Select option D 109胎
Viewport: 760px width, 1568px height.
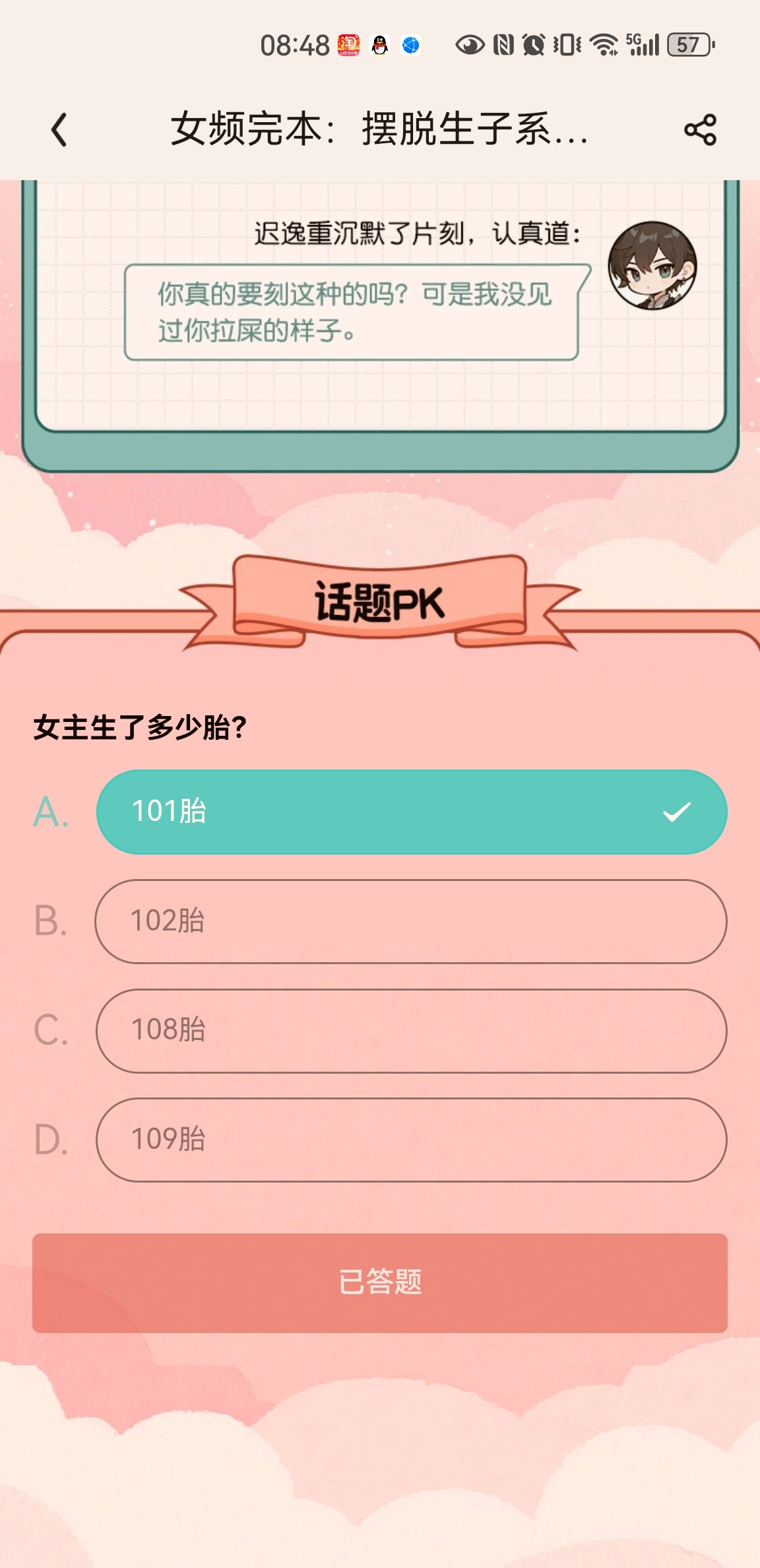tap(412, 1140)
